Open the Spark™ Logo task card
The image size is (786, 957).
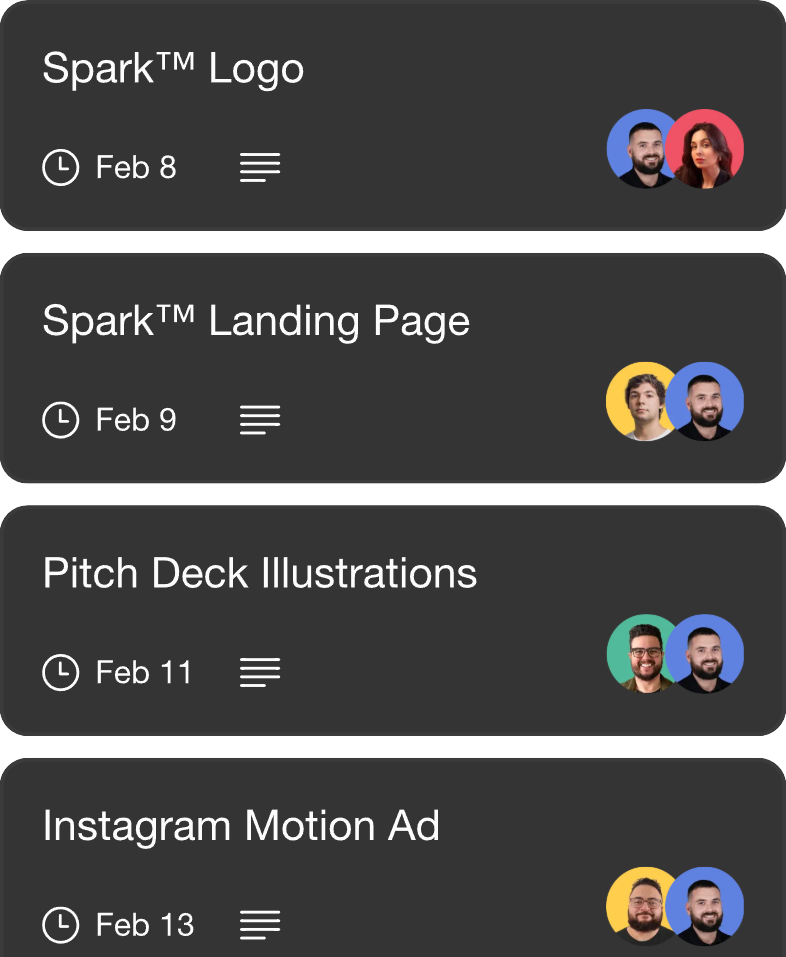(x=173, y=70)
